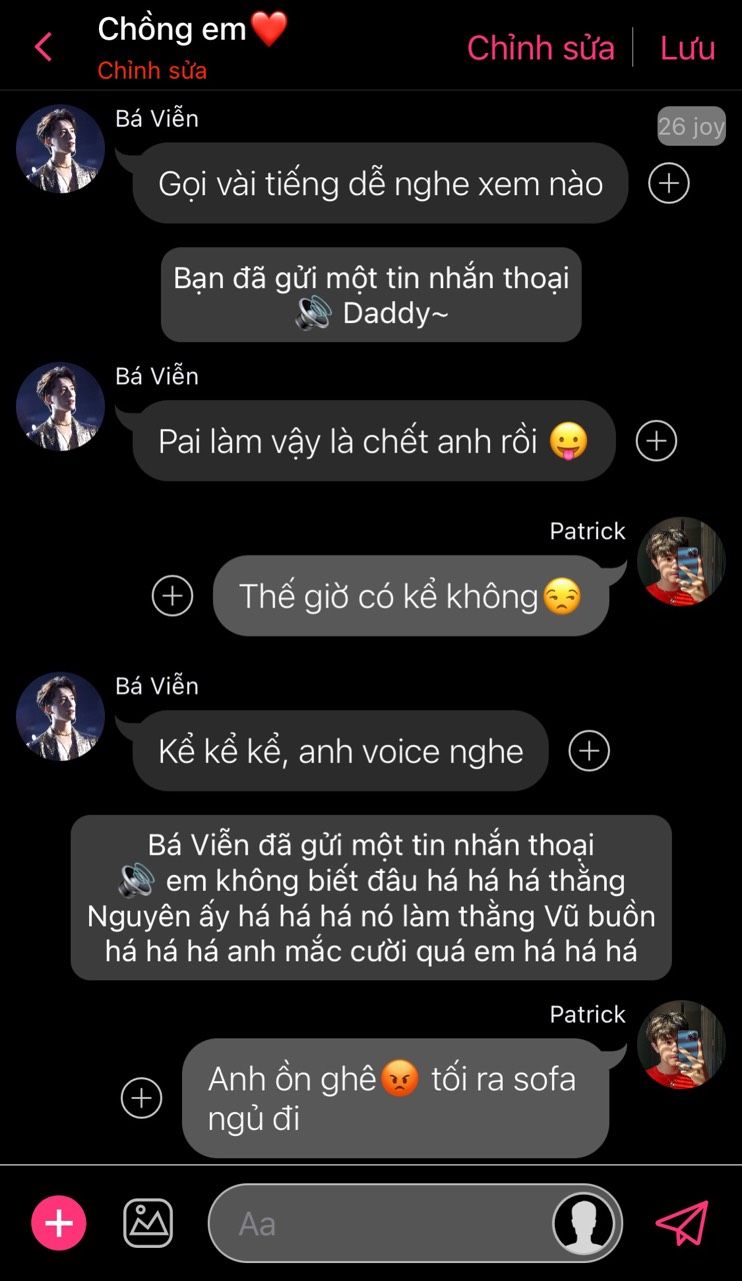
Task: Tap the red Chỉnh sửa under the title
Action: point(152,72)
